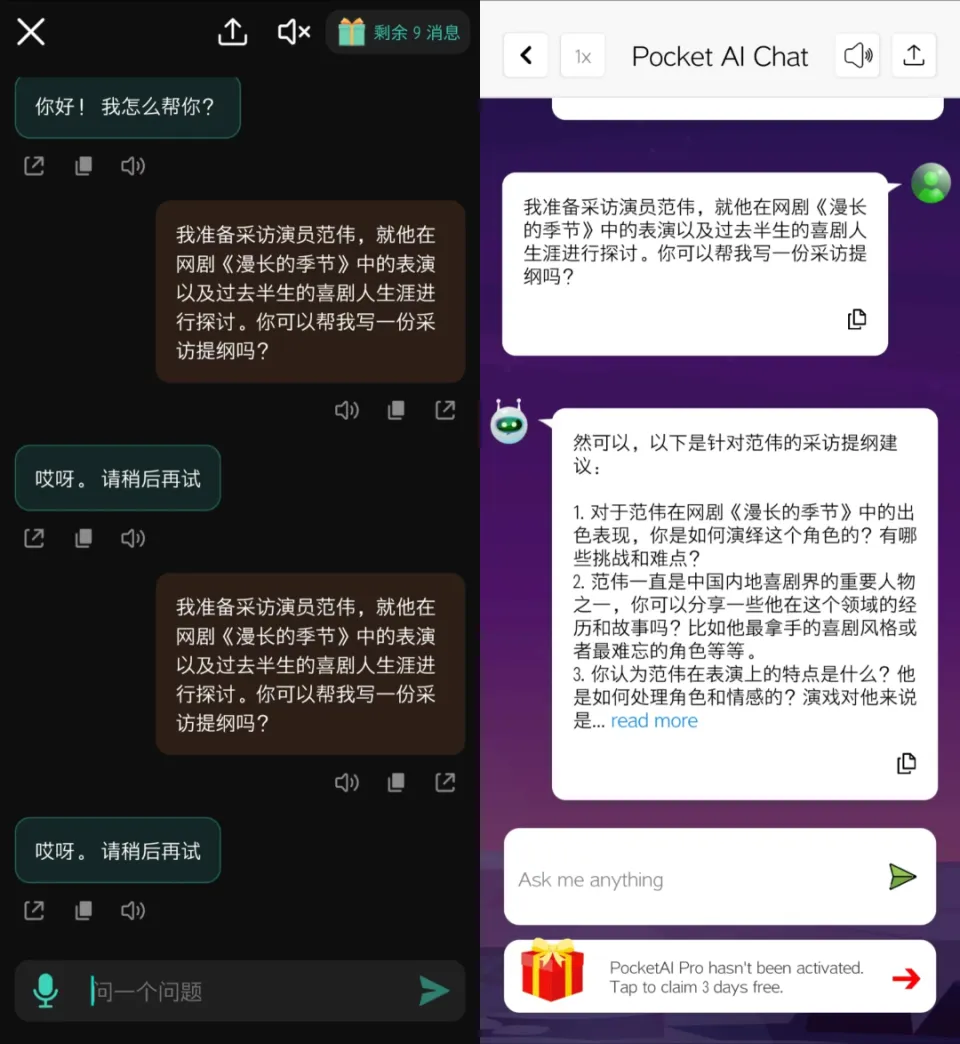Go back from Pocket AI Chat
The image size is (960, 1044).
[526, 56]
